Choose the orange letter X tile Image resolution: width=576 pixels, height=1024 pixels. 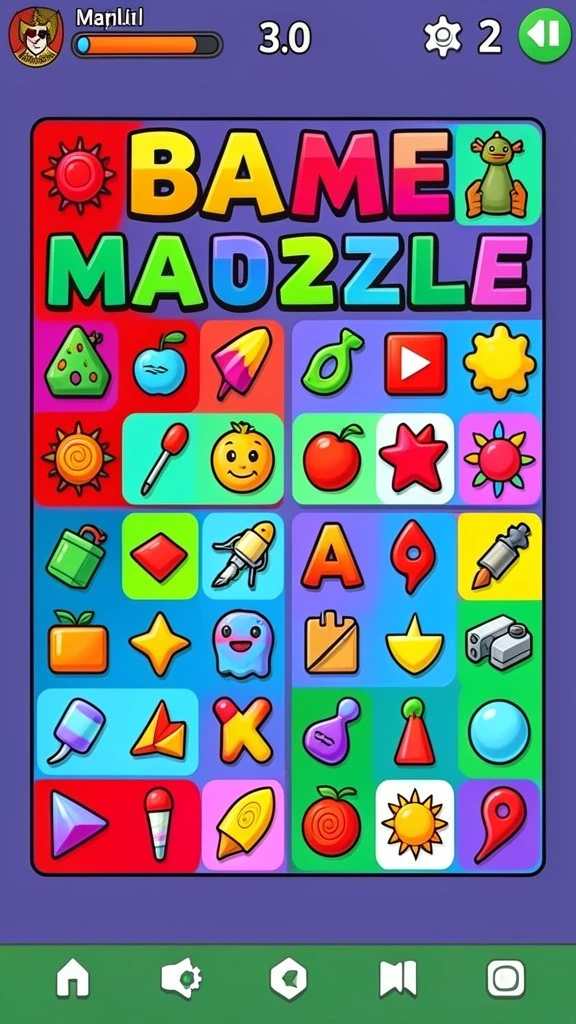click(x=244, y=730)
